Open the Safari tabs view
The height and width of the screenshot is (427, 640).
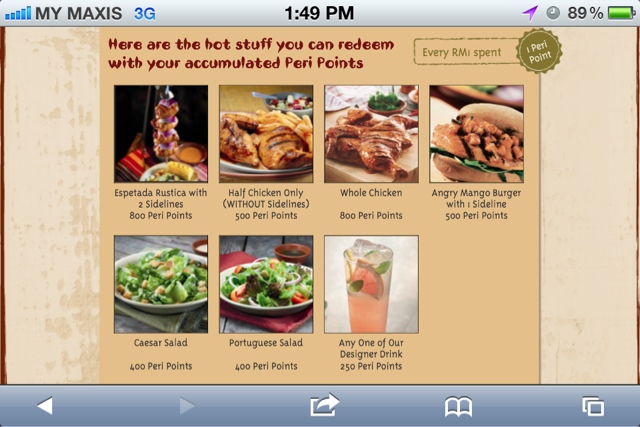(593, 406)
